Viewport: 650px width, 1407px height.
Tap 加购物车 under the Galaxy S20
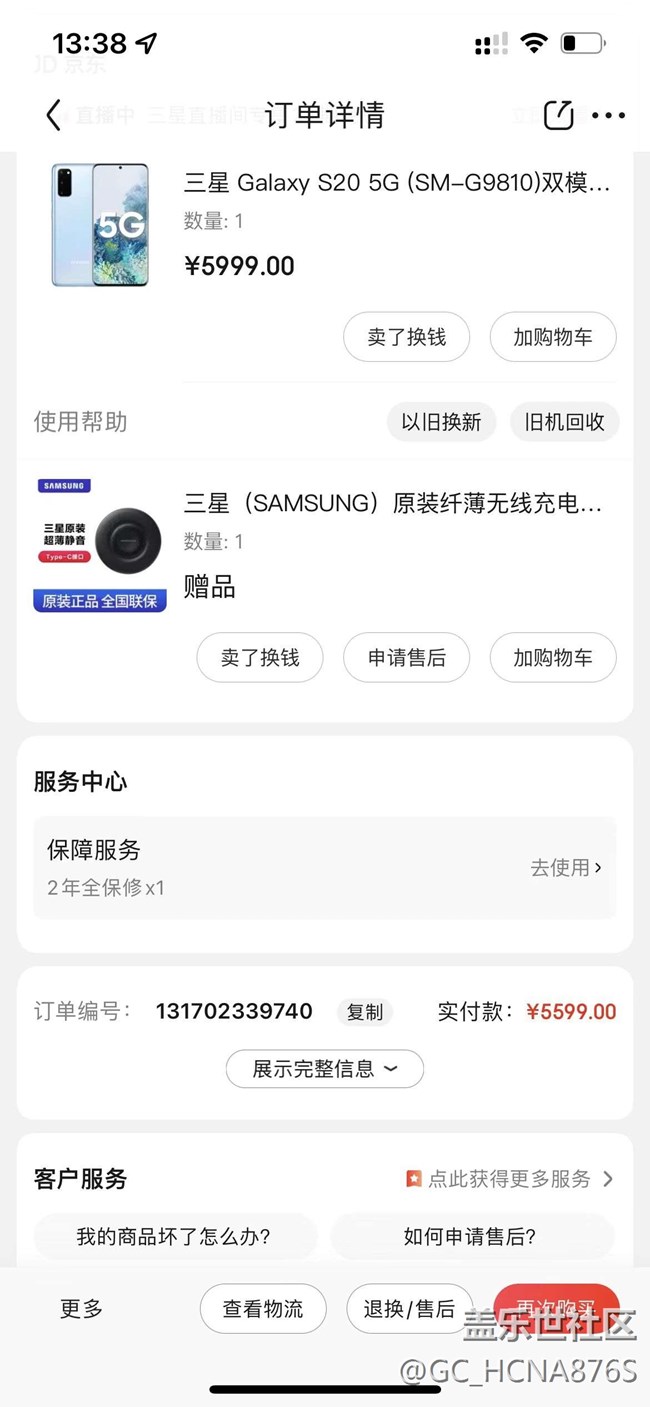[x=552, y=337]
